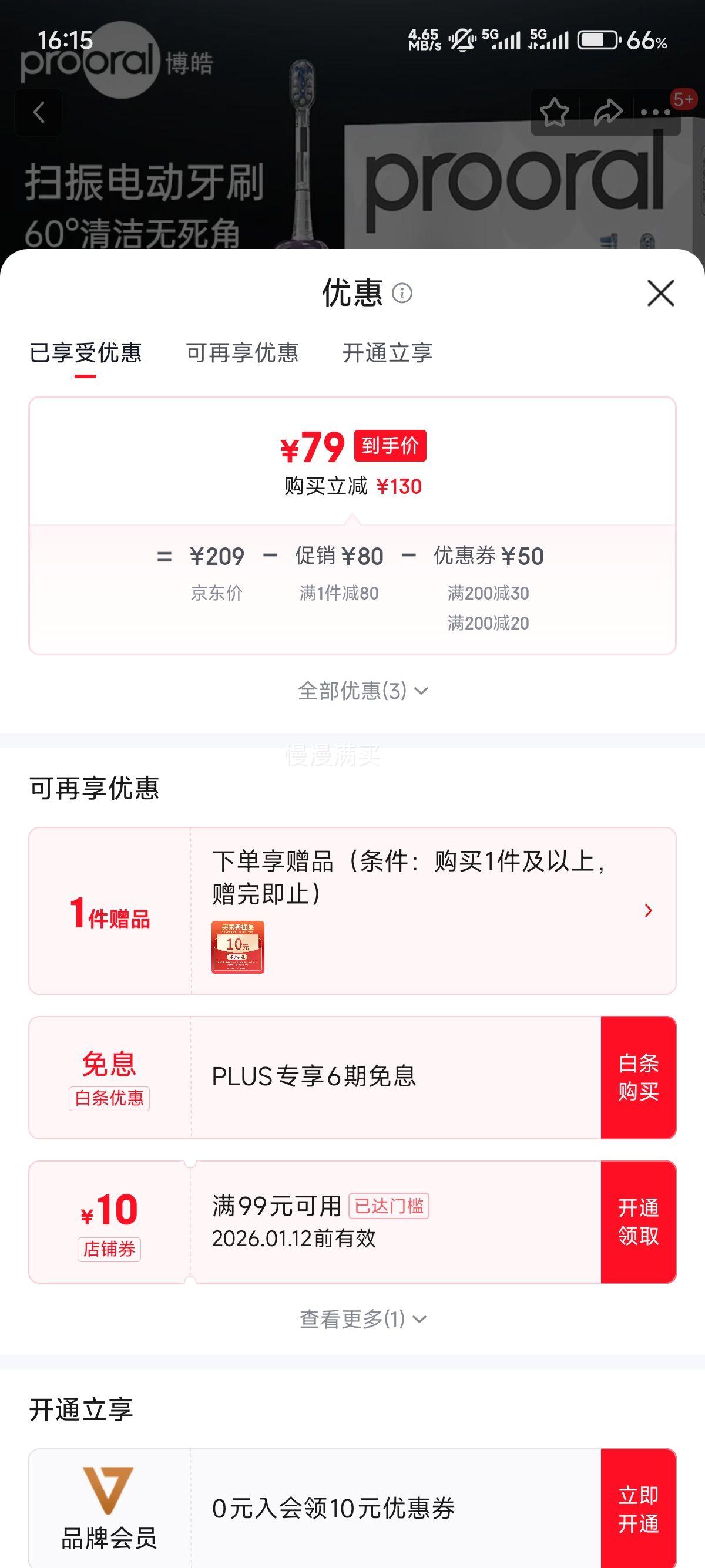Tap the red 到手价 price badge
Screen dimensions: 705x1568
(390, 446)
